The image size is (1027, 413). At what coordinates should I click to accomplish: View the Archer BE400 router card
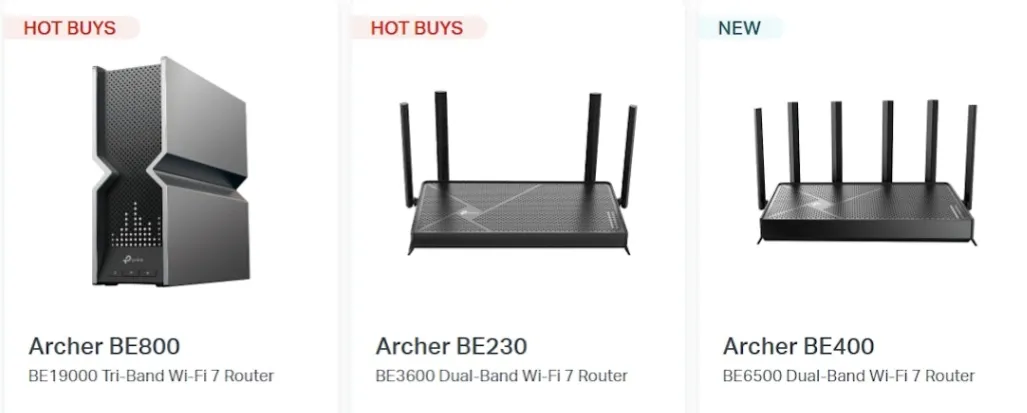(798, 347)
